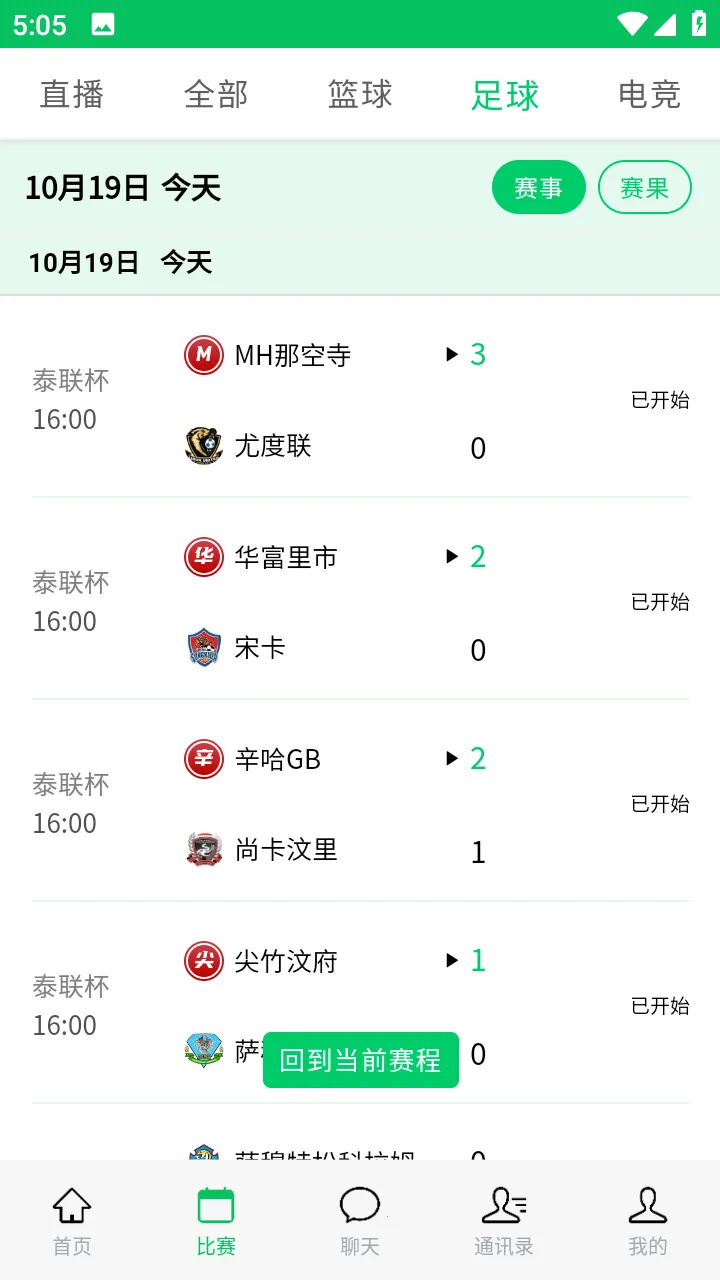Open the MH那空寺 vs 尤度联 match

[x=360, y=400]
